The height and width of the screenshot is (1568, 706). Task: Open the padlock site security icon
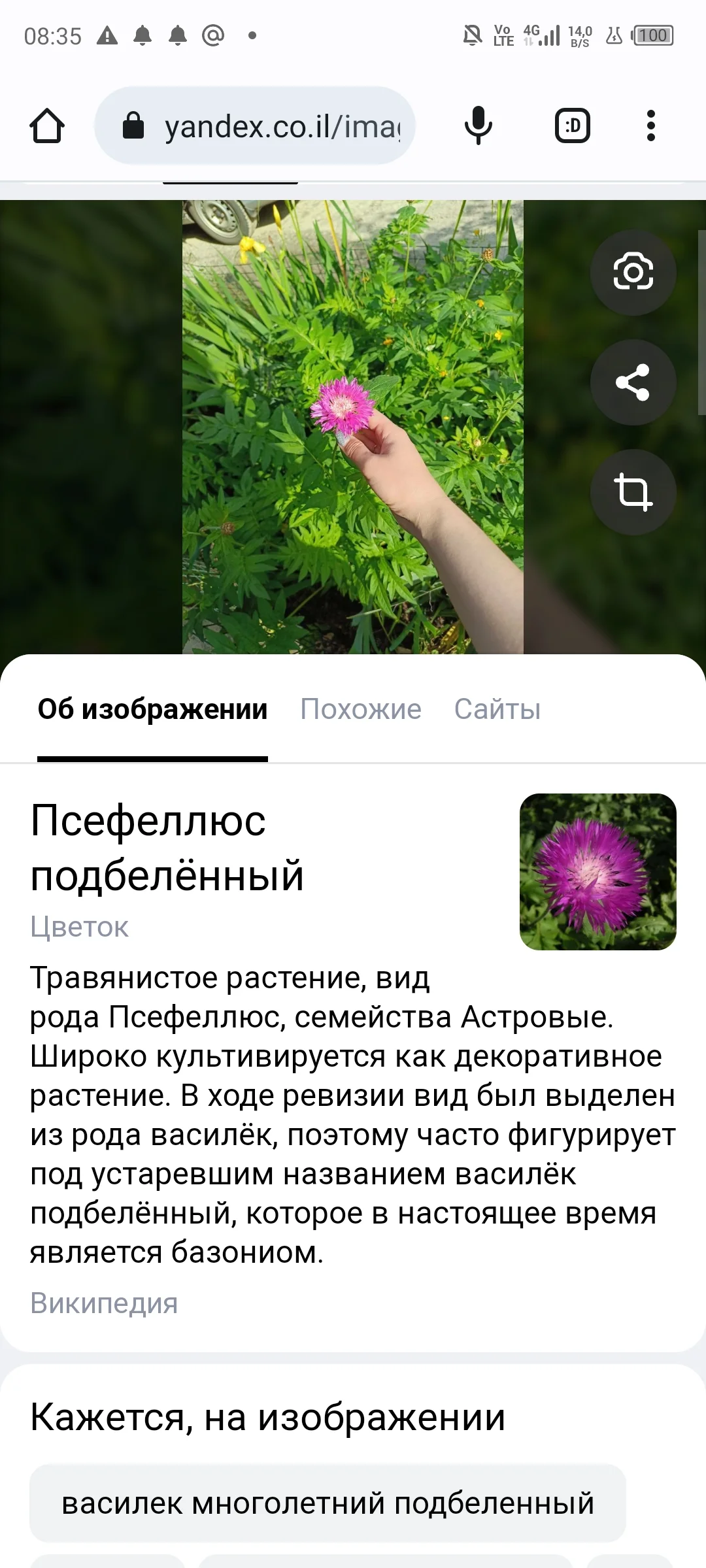click(x=134, y=125)
